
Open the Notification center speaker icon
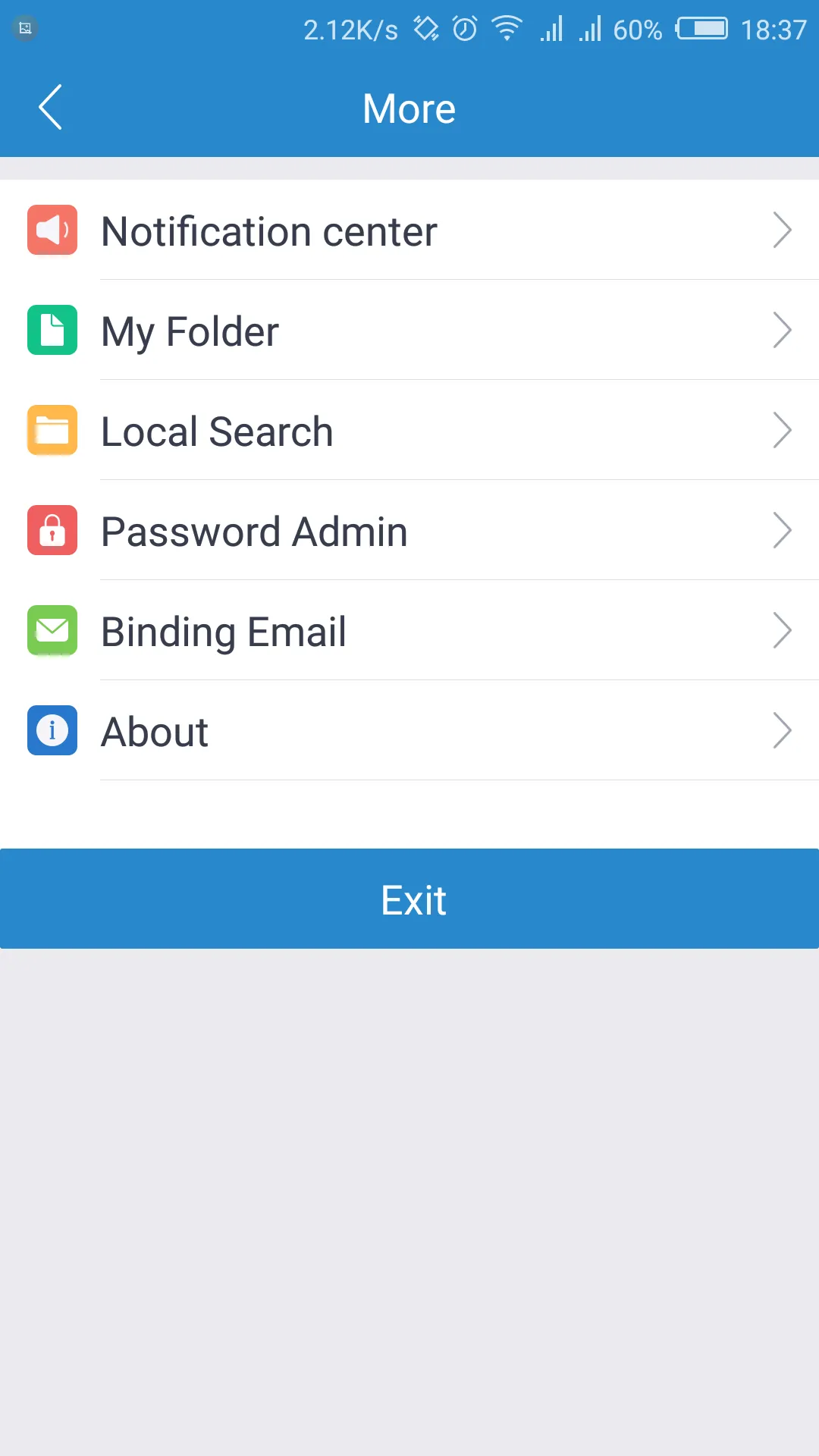(52, 231)
